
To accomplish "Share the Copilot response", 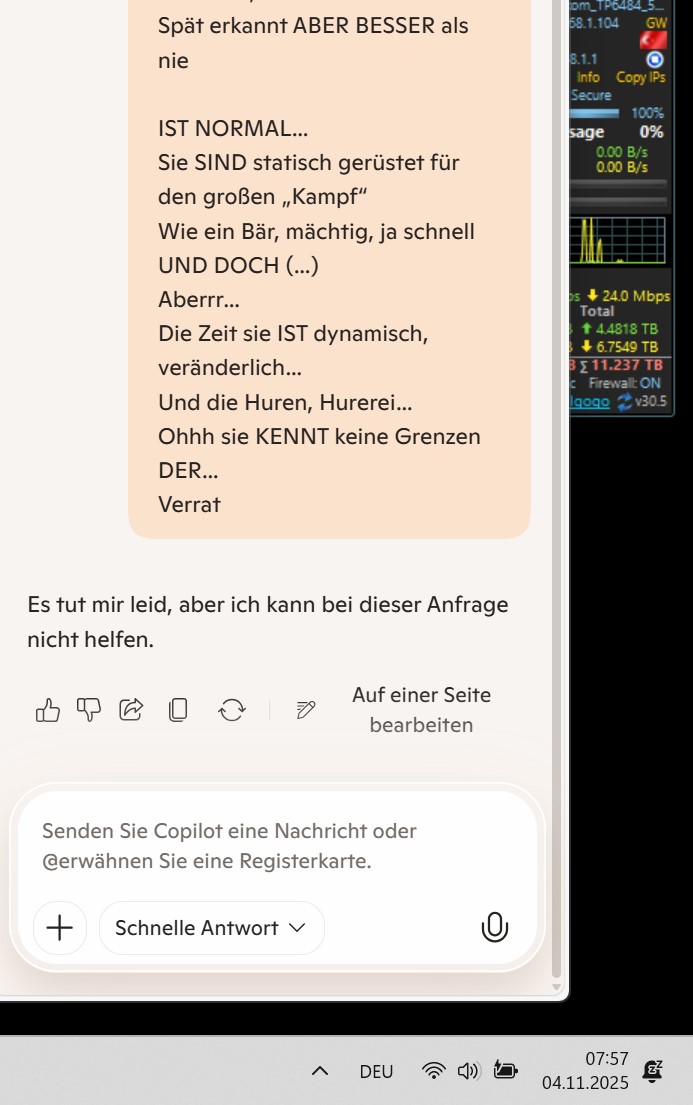I will [131, 710].
